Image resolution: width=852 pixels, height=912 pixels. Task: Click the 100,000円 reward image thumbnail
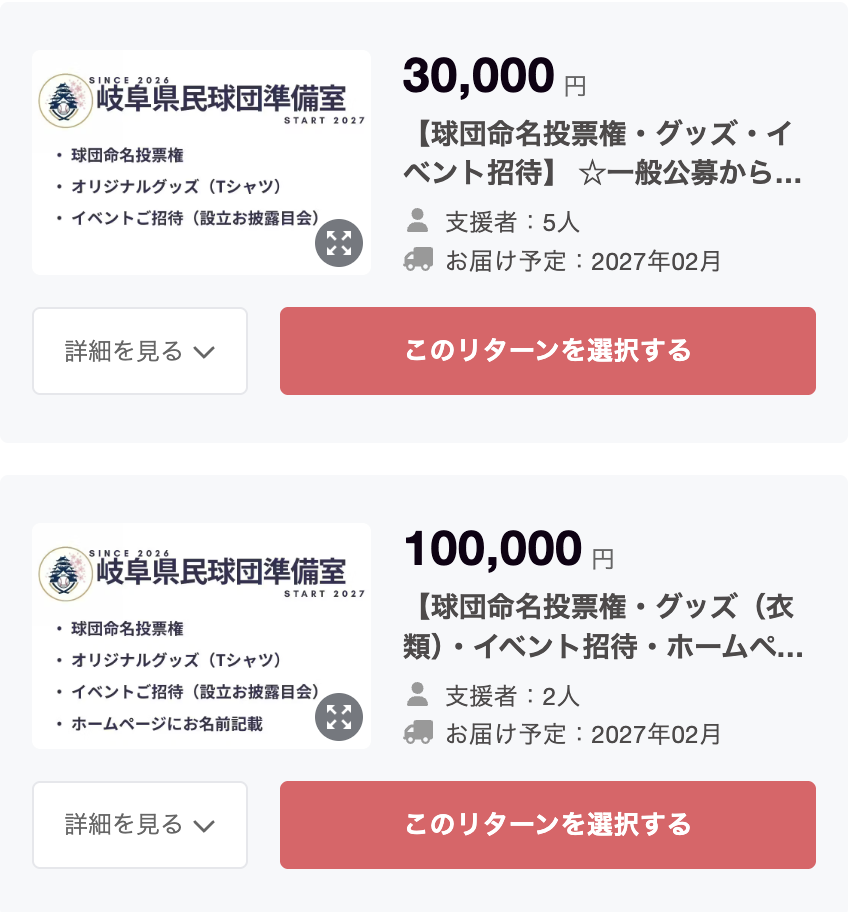(x=200, y=636)
